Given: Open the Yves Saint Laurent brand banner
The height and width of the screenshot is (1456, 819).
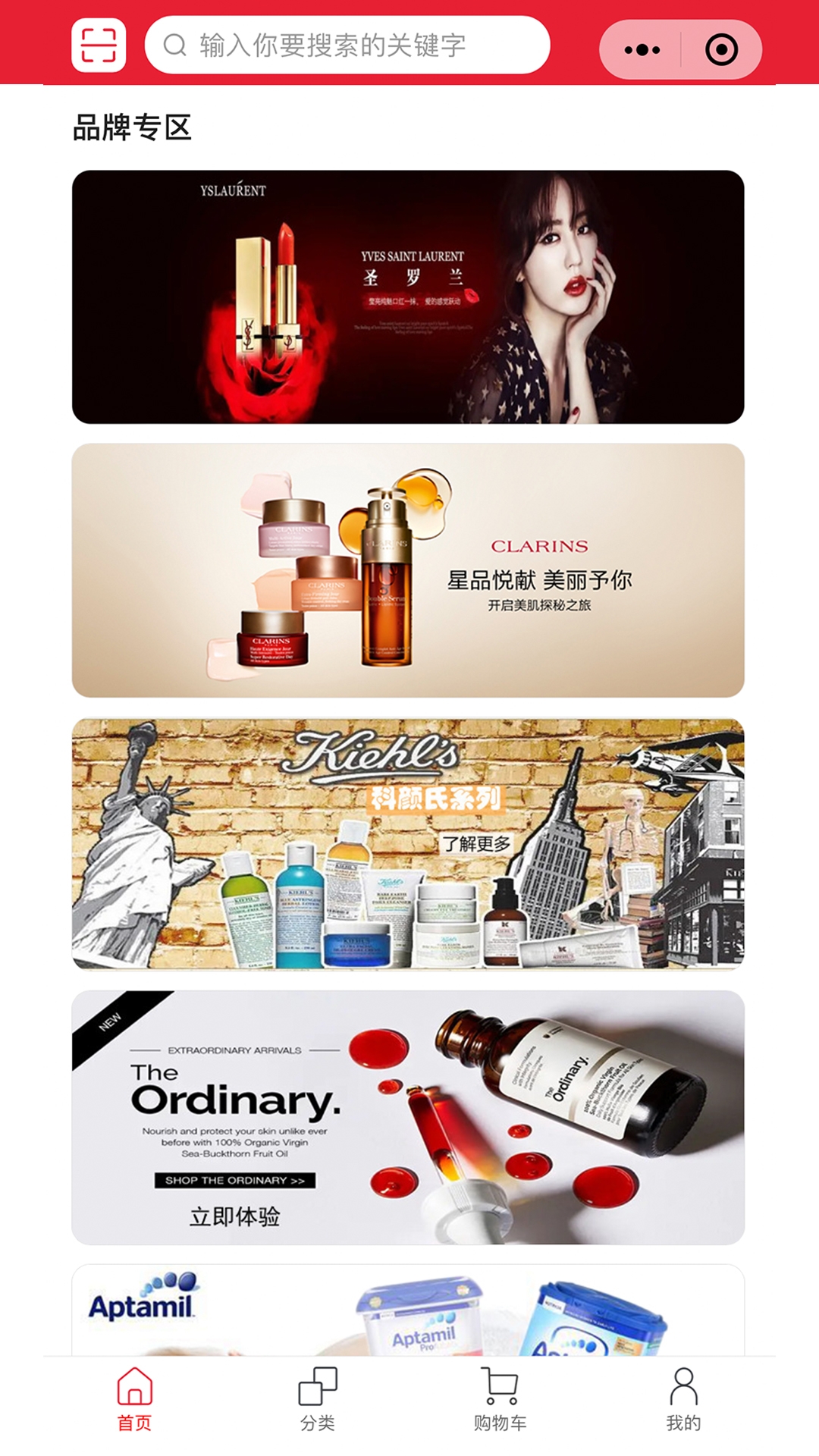Looking at the screenshot, I should point(408,297).
